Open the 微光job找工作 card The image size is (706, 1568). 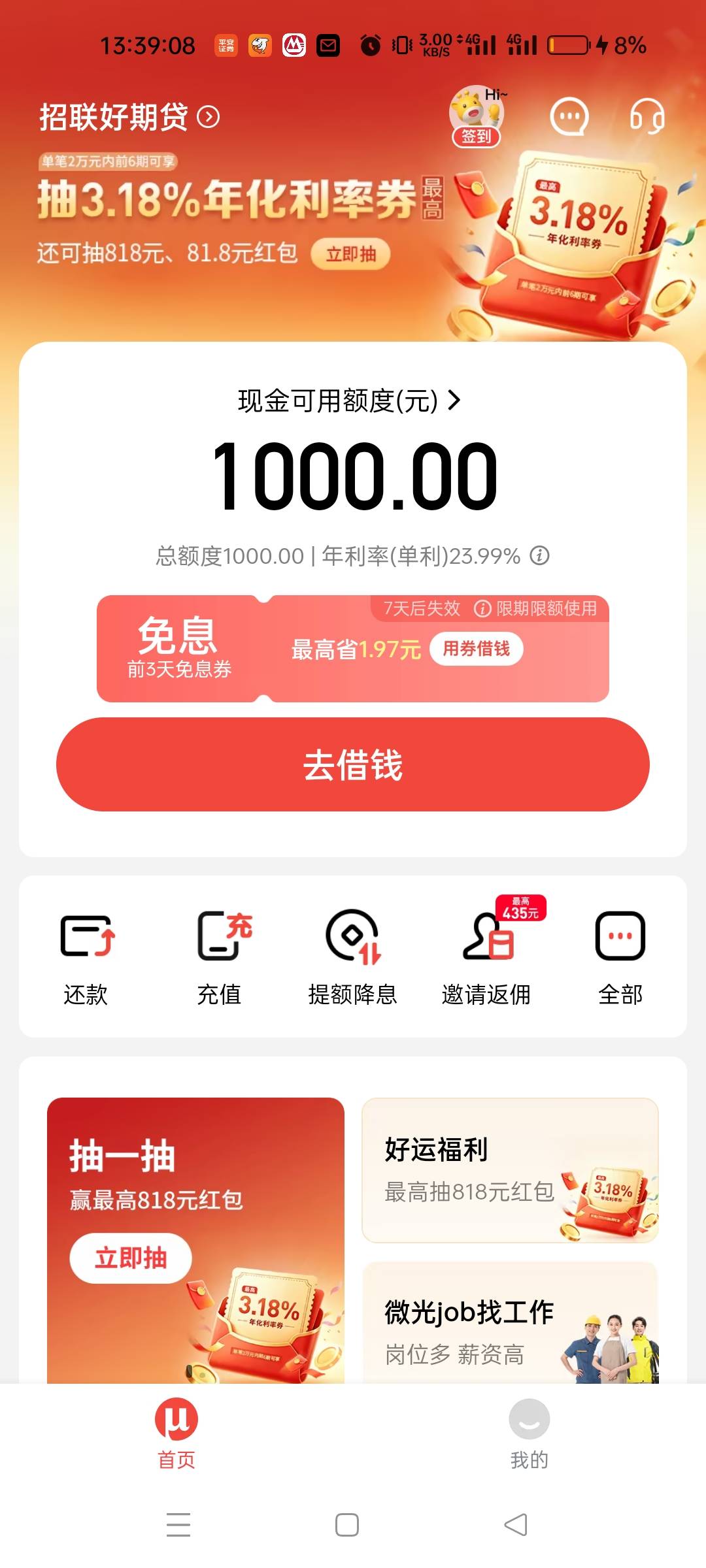(x=510, y=1322)
